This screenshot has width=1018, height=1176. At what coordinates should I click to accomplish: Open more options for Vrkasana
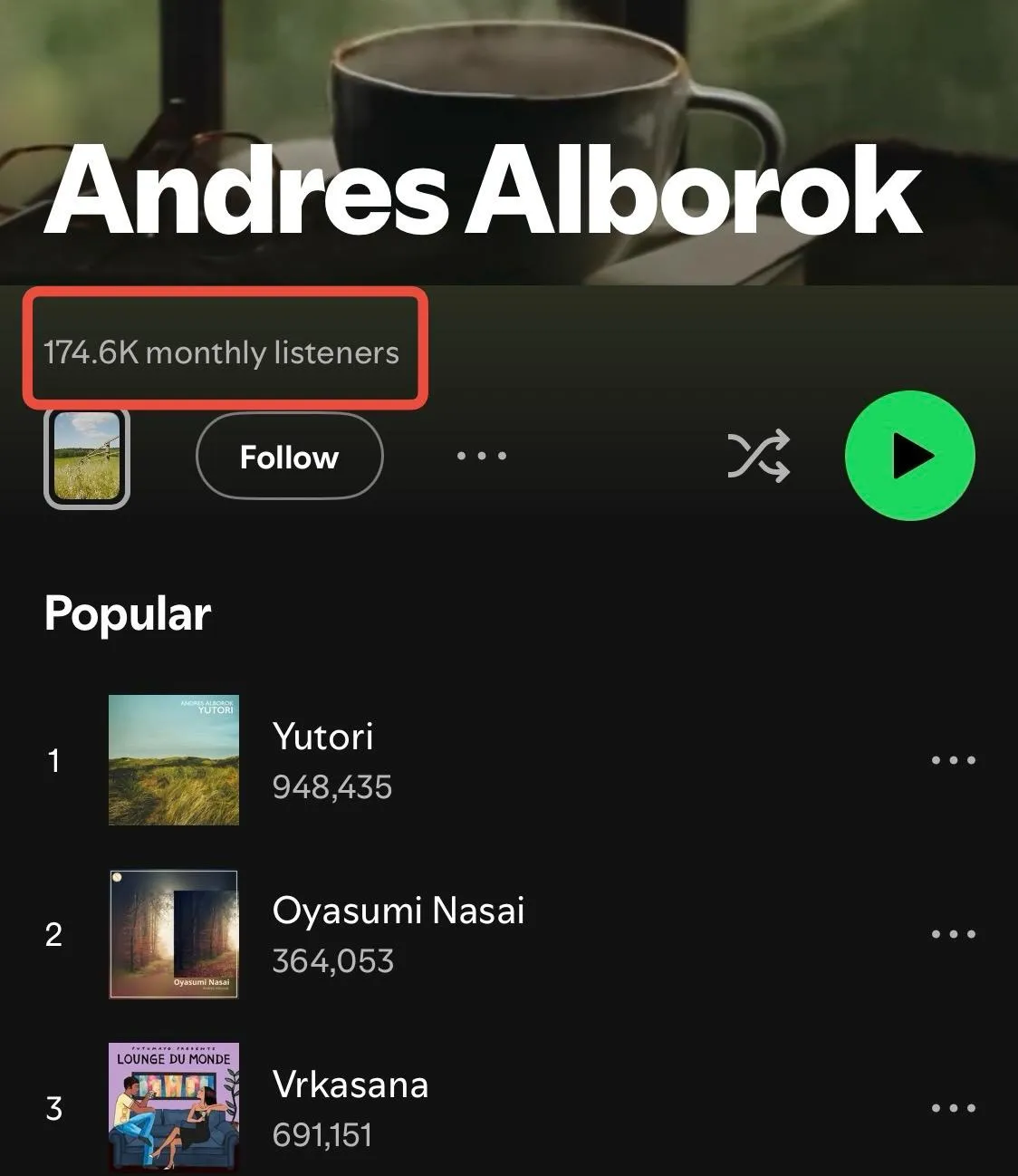(953, 1108)
